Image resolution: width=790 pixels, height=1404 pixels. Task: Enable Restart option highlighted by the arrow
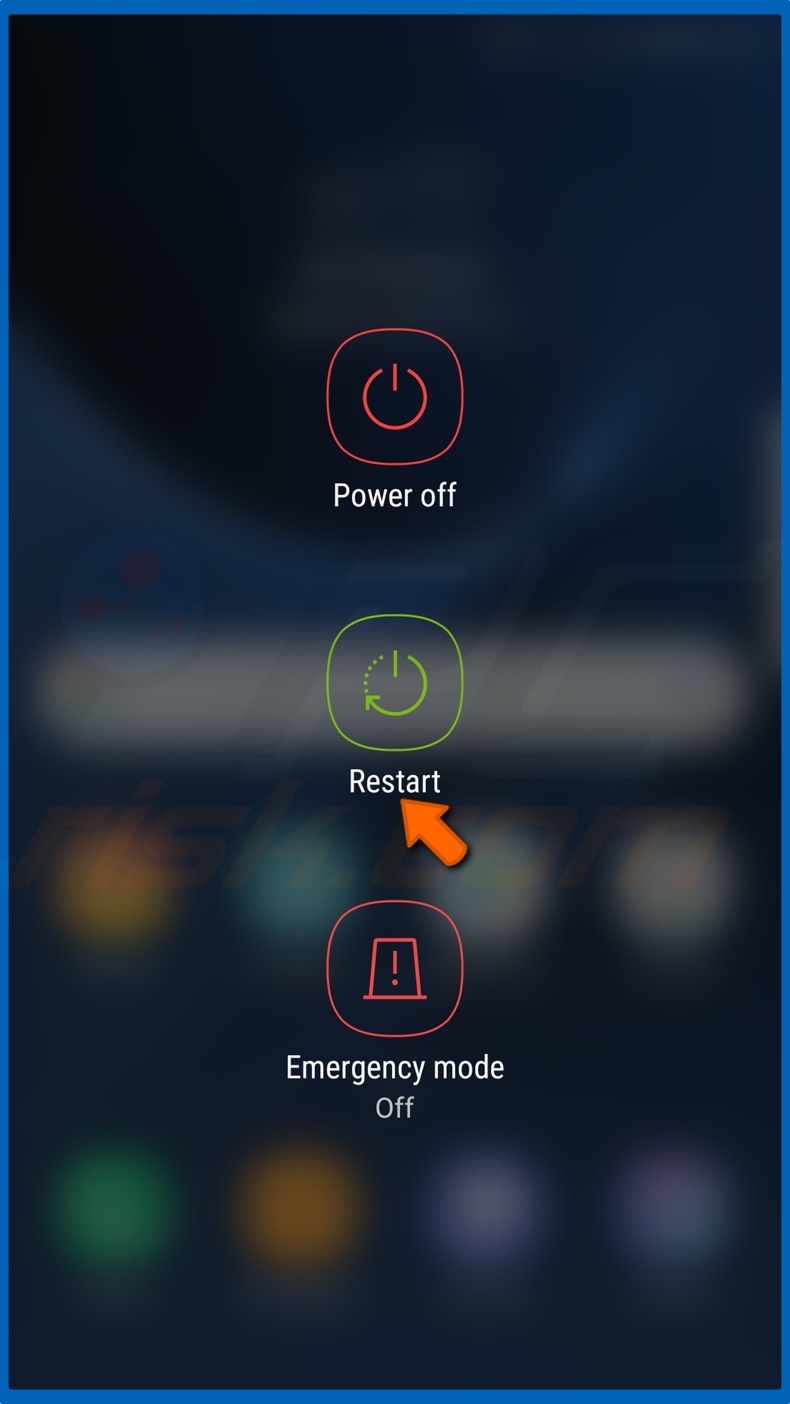point(394,681)
